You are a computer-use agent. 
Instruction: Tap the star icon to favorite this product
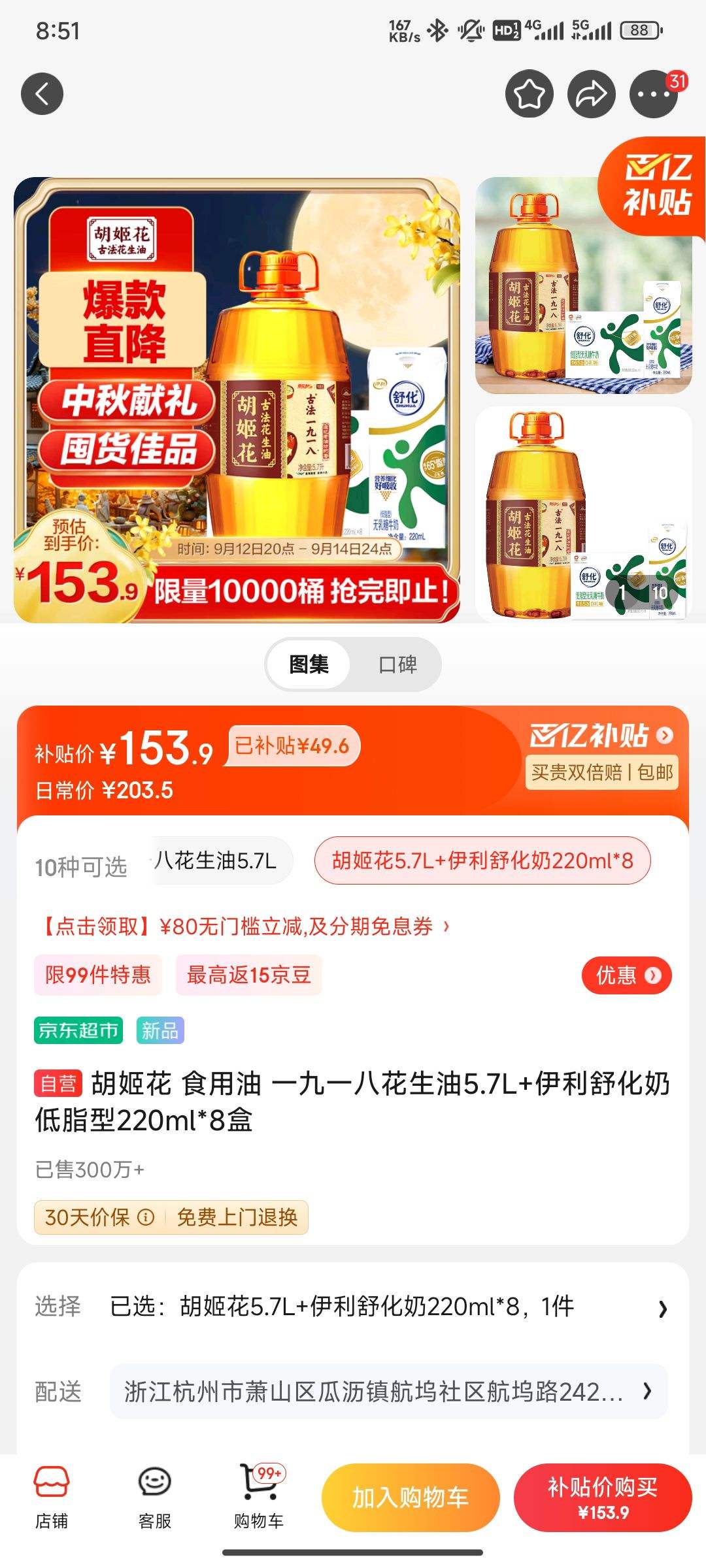click(531, 93)
